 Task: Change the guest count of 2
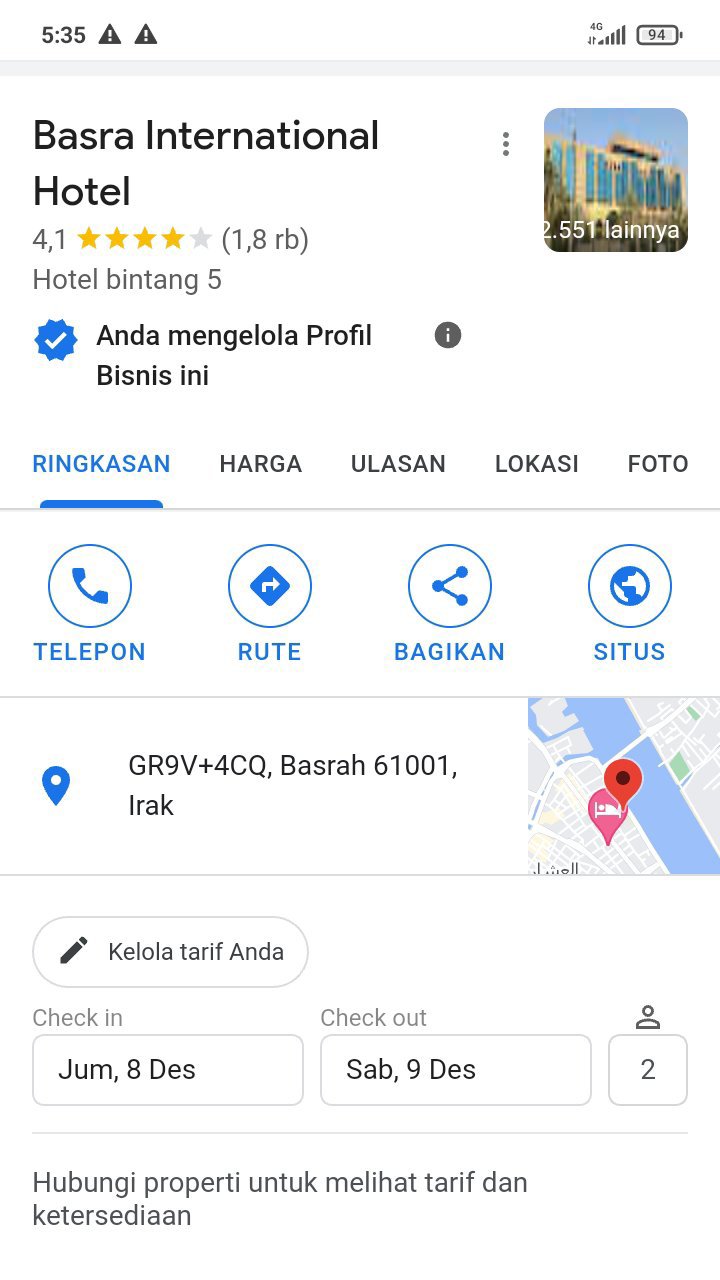point(648,1070)
